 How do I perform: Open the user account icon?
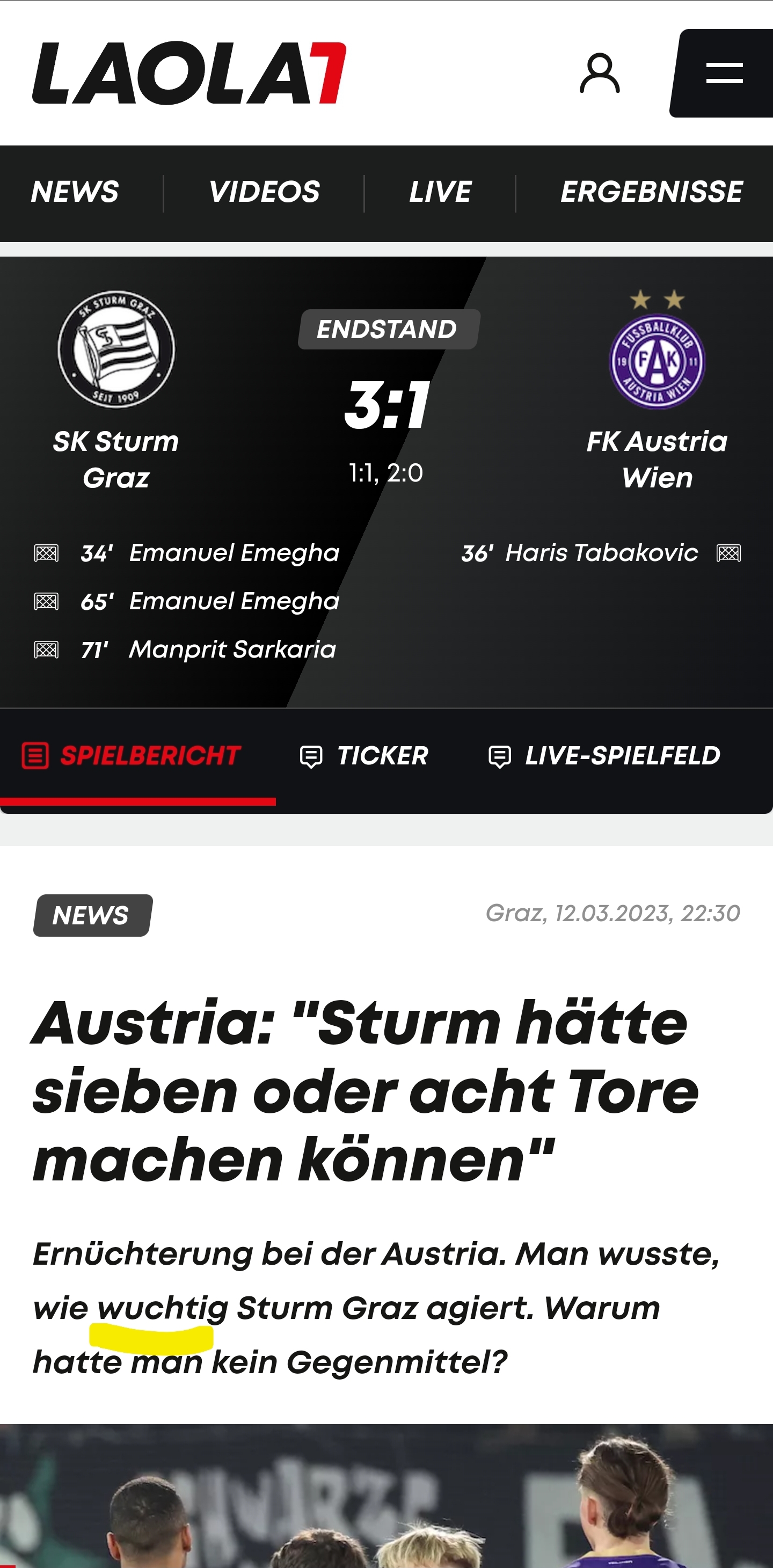(x=600, y=73)
